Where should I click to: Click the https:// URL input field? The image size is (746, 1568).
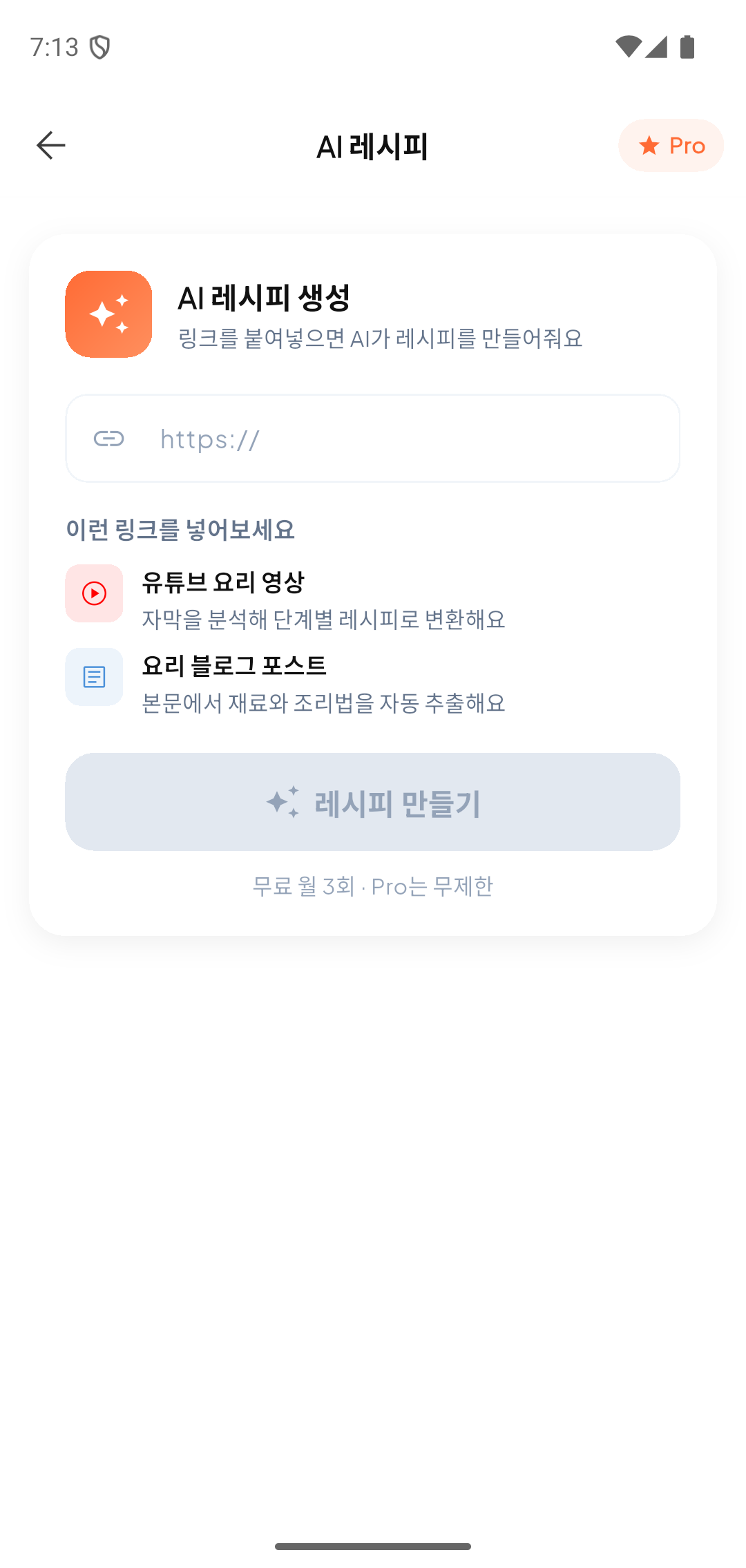tap(373, 438)
